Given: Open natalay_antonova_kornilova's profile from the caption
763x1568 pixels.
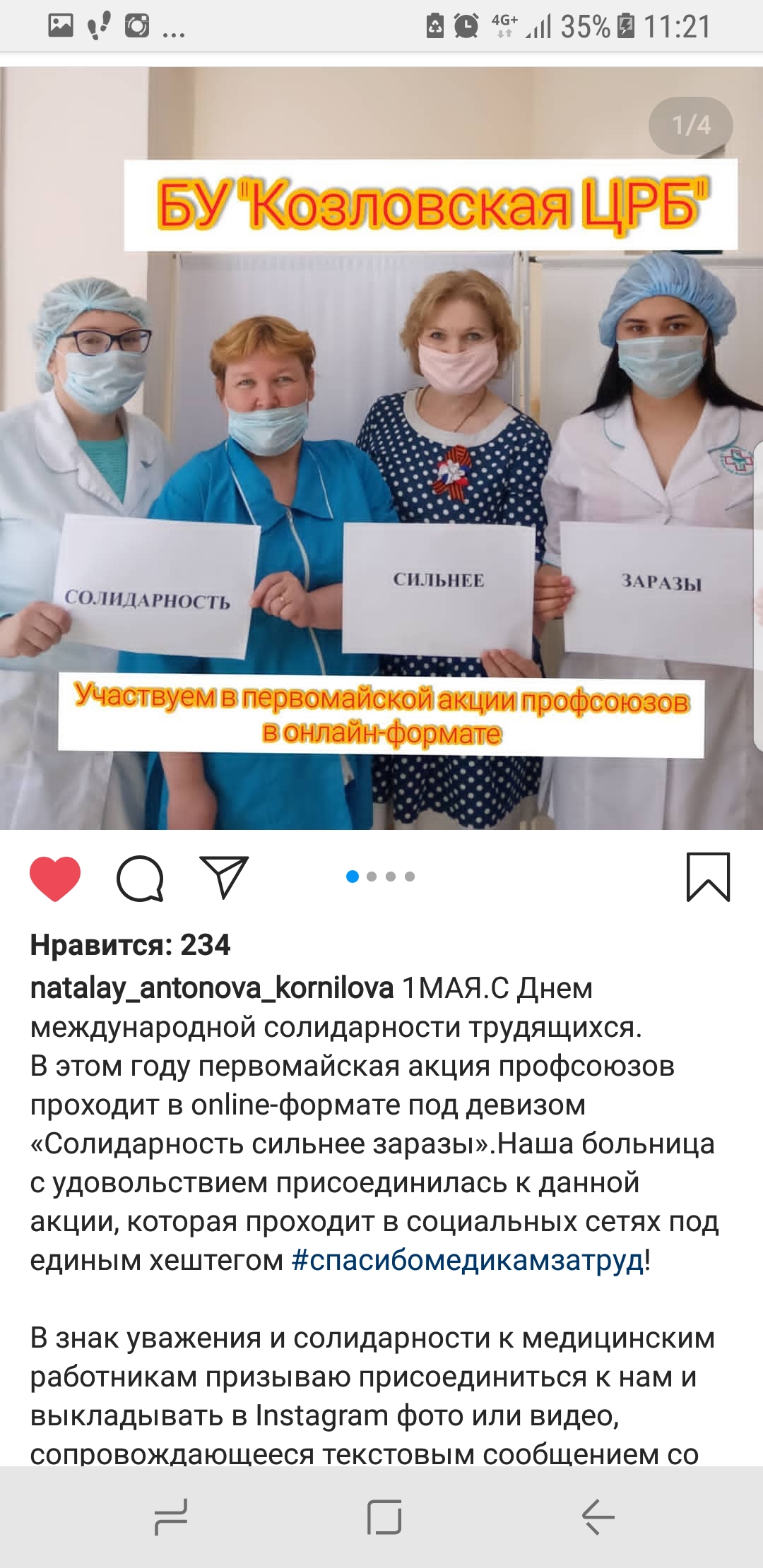Looking at the screenshot, I should click(x=211, y=987).
